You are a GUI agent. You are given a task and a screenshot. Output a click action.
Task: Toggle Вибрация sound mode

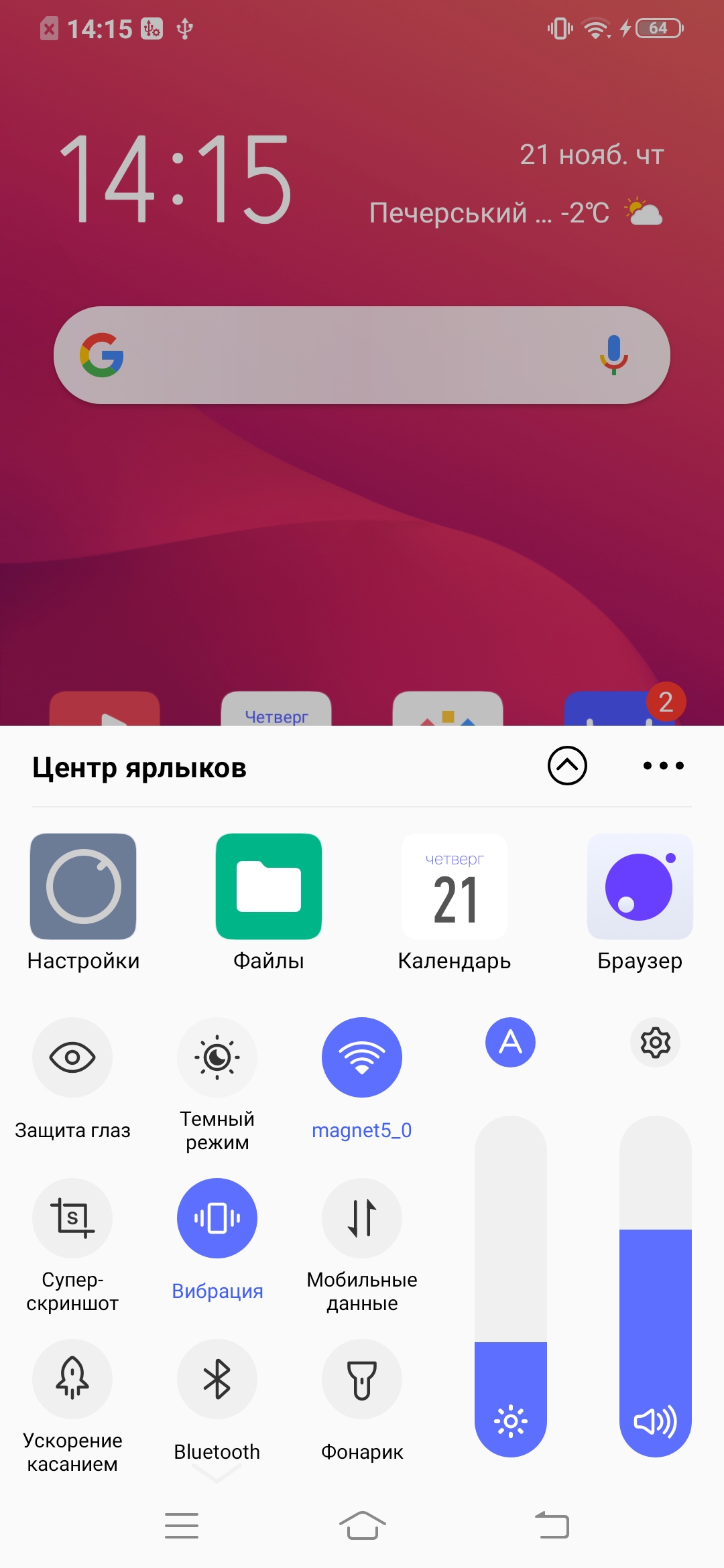click(217, 1218)
